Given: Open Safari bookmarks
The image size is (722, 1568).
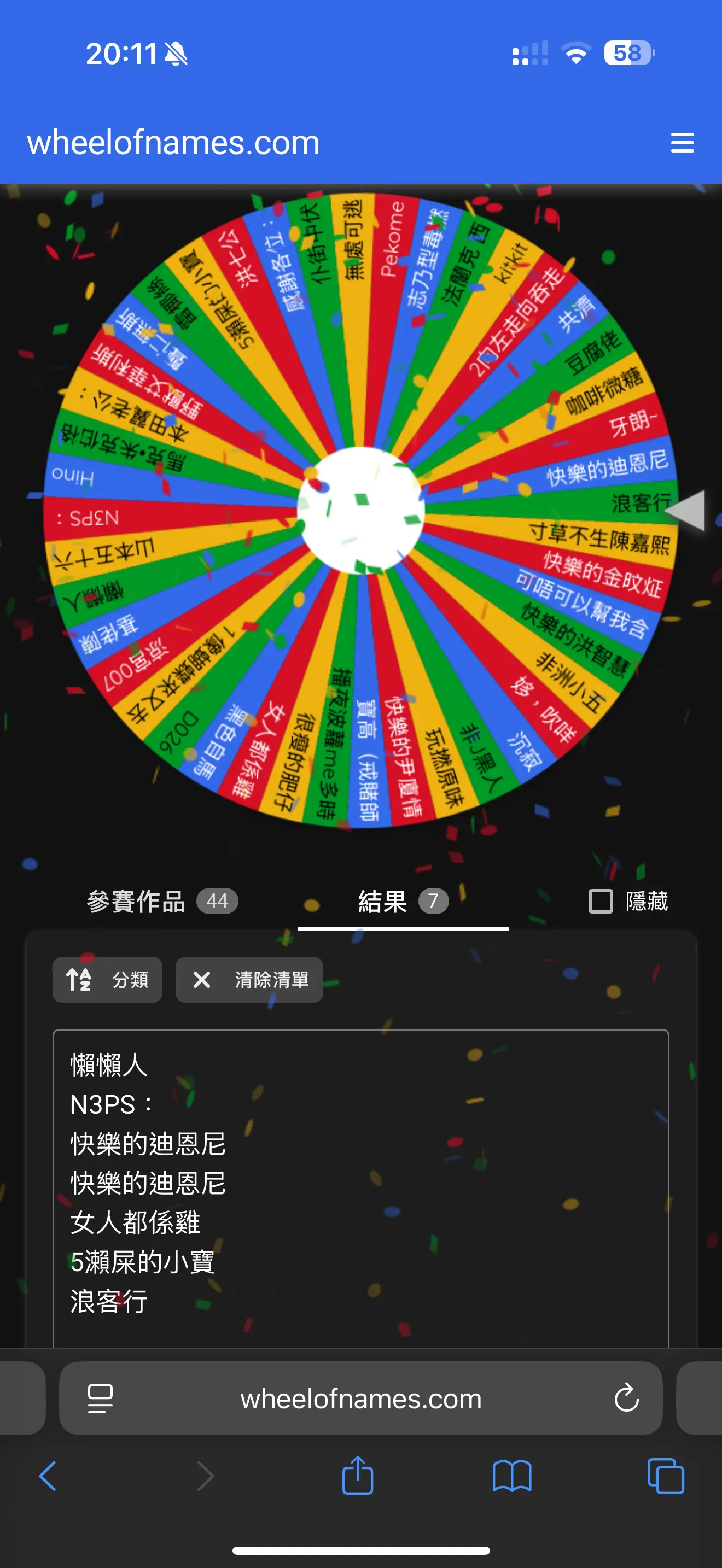Looking at the screenshot, I should (512, 1476).
